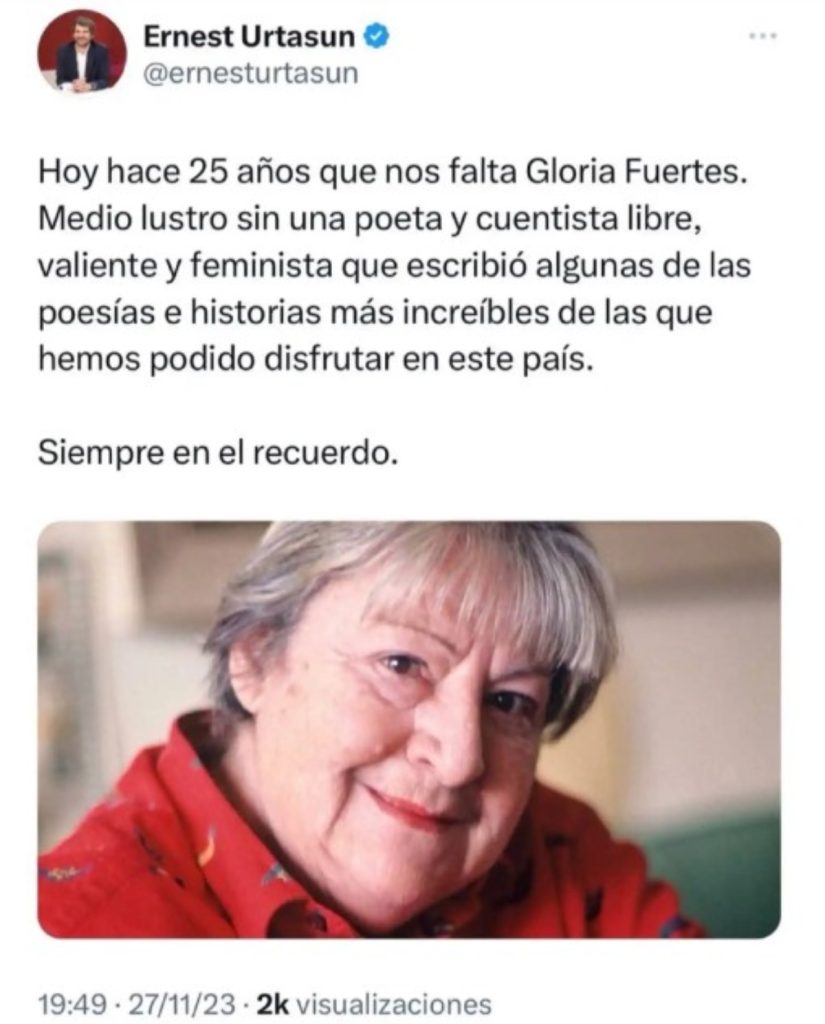Open the @ernesturtasun profile handle
The image size is (825, 1024).
(250, 75)
